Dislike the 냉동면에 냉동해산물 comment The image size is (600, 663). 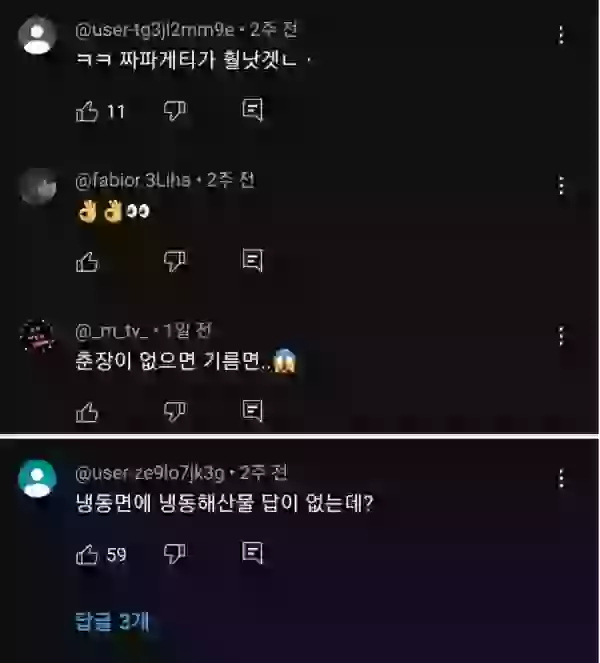175,553
